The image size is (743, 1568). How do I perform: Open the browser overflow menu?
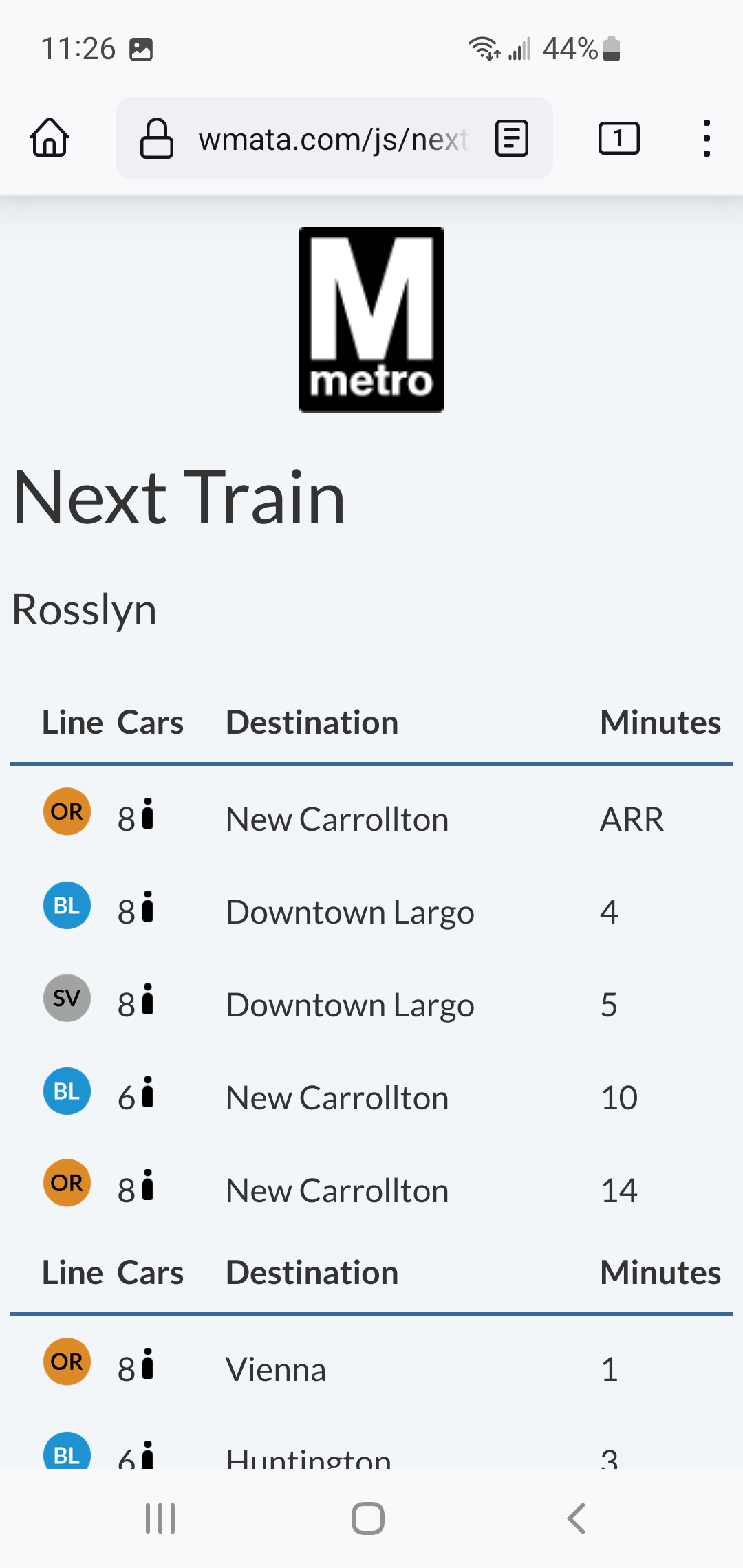point(706,138)
